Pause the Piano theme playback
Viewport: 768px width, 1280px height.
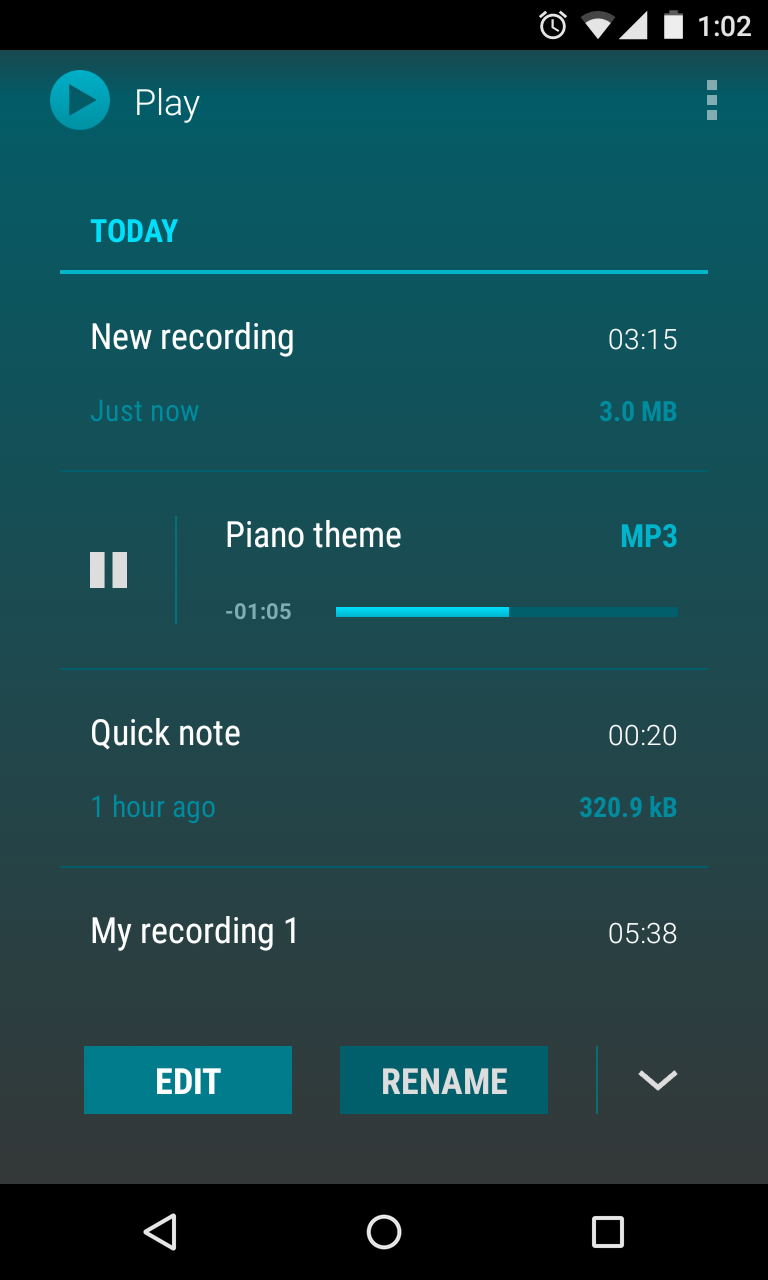pyautogui.click(x=109, y=570)
